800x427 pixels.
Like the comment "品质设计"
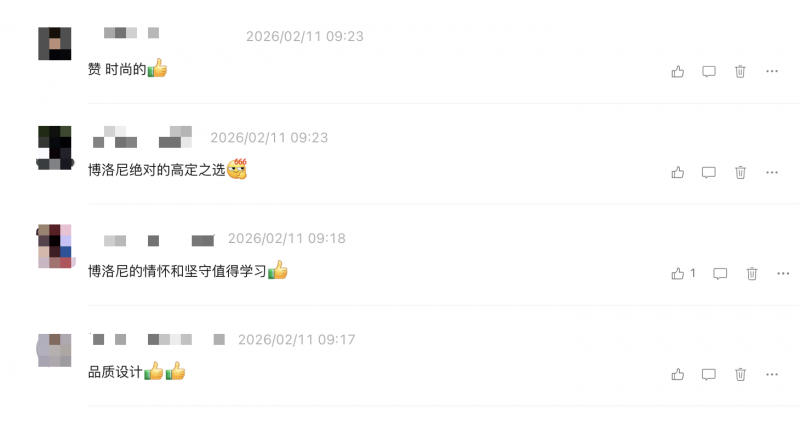click(678, 374)
